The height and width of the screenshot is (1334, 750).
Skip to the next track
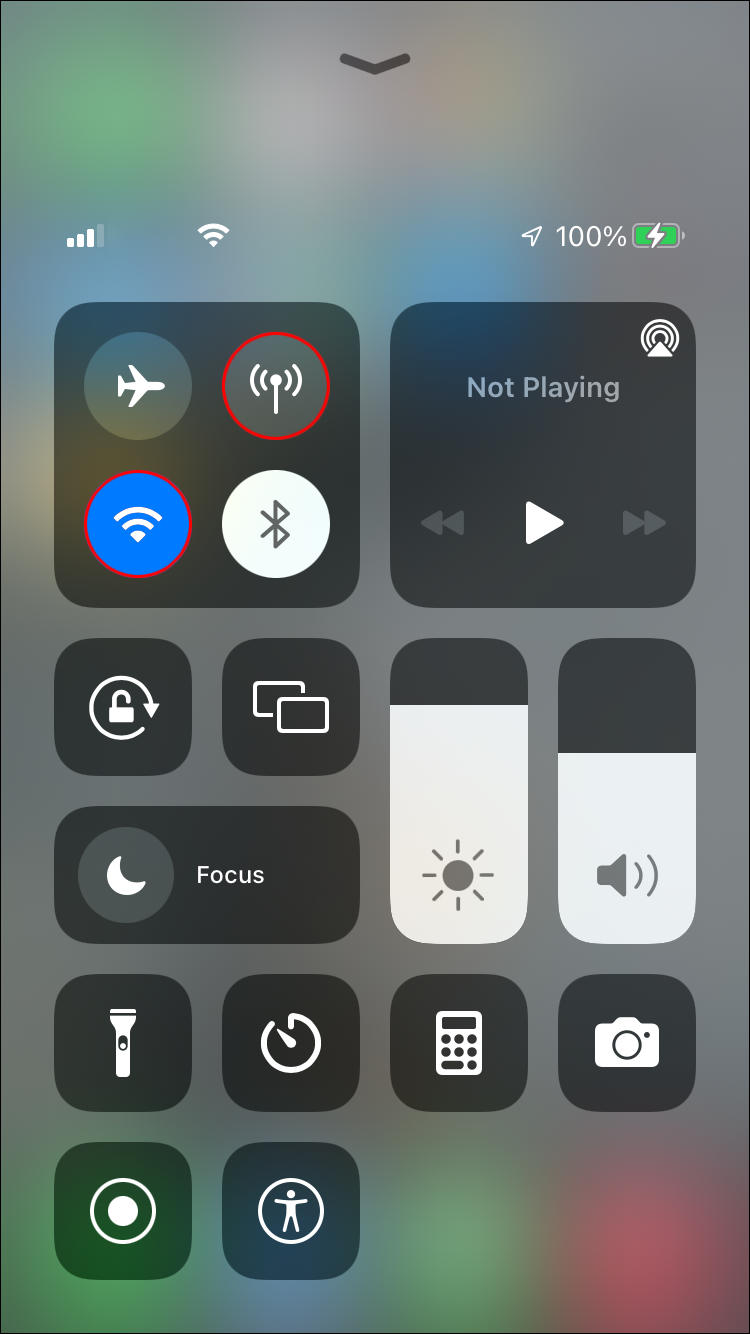643,523
